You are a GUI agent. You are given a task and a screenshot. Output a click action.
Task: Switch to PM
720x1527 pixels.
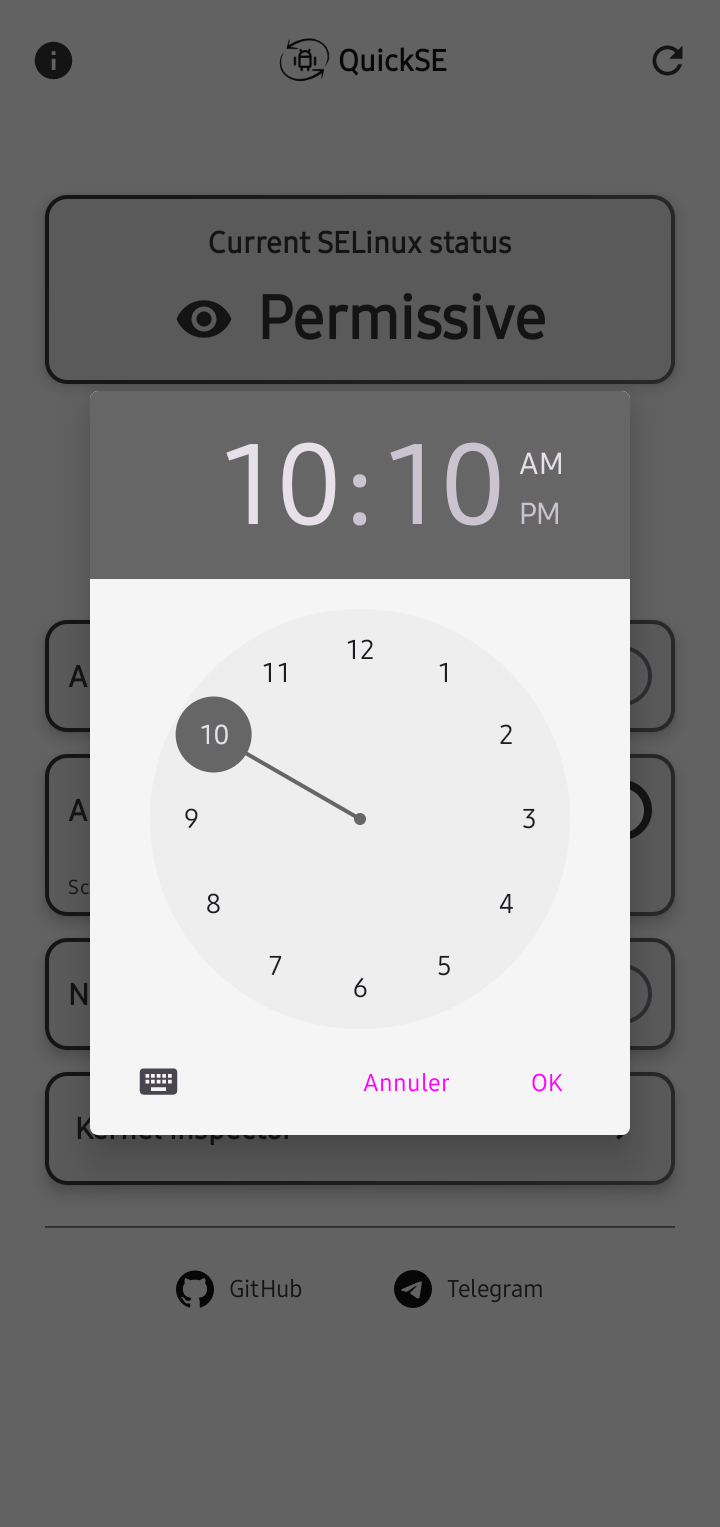540,514
